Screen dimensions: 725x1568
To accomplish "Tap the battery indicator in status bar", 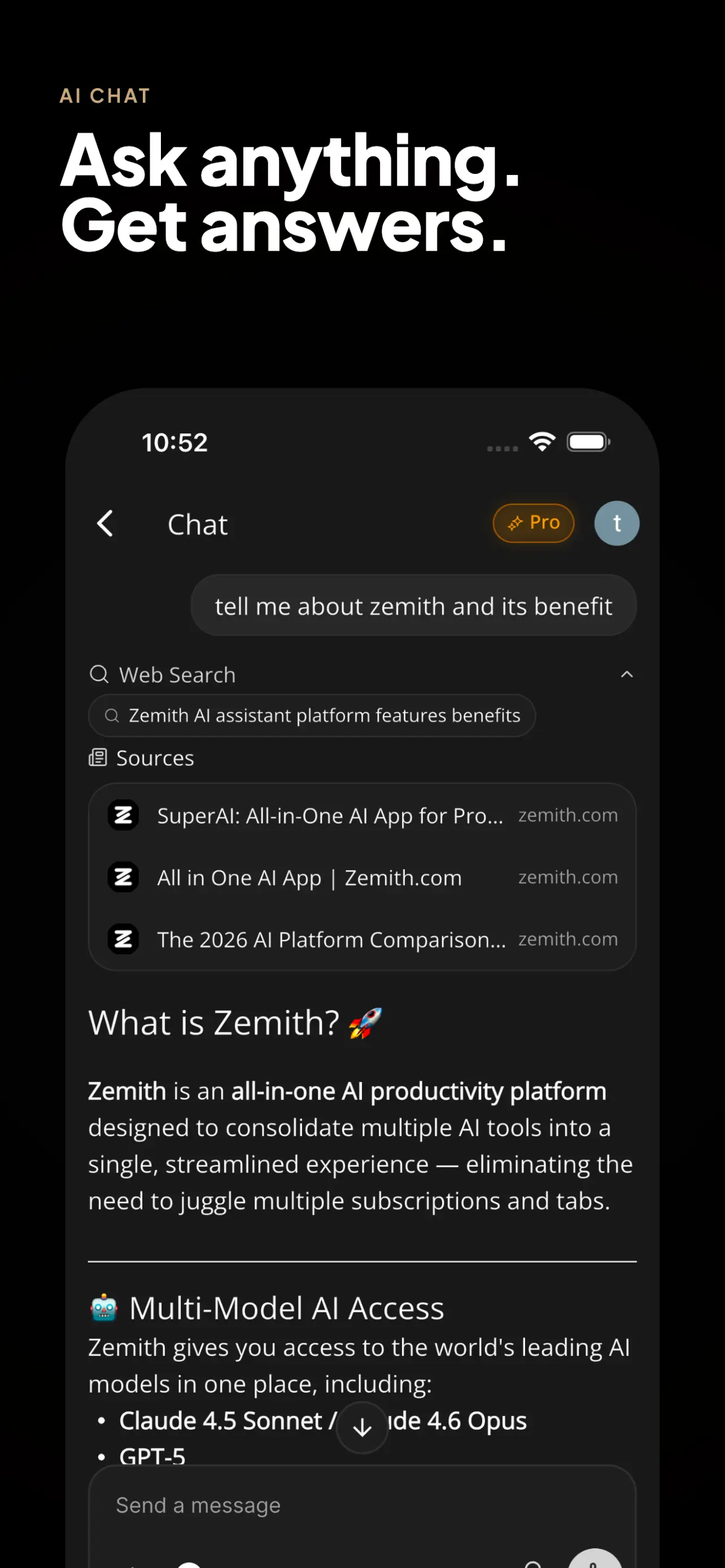I will [x=587, y=440].
